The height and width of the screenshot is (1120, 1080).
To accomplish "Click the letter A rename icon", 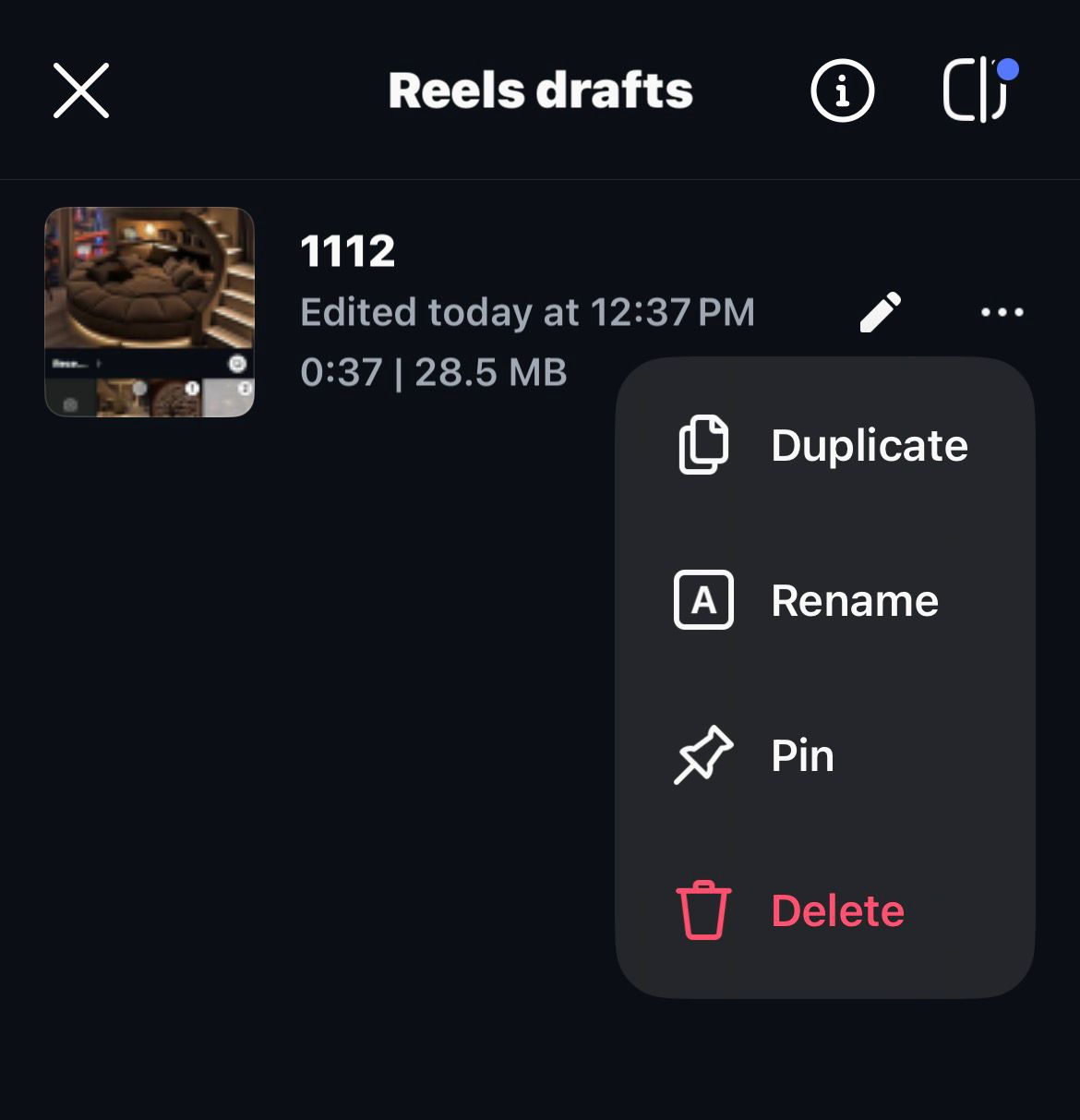I will tap(702, 600).
